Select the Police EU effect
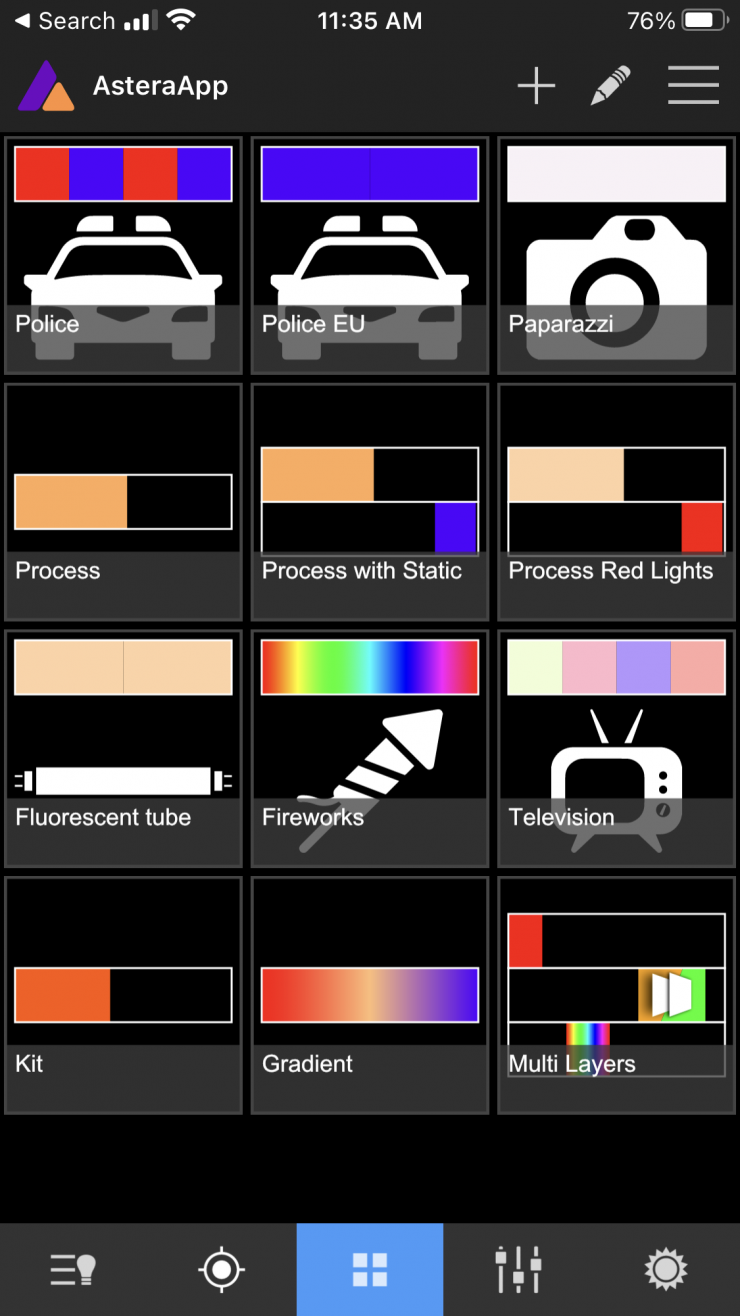 point(370,255)
